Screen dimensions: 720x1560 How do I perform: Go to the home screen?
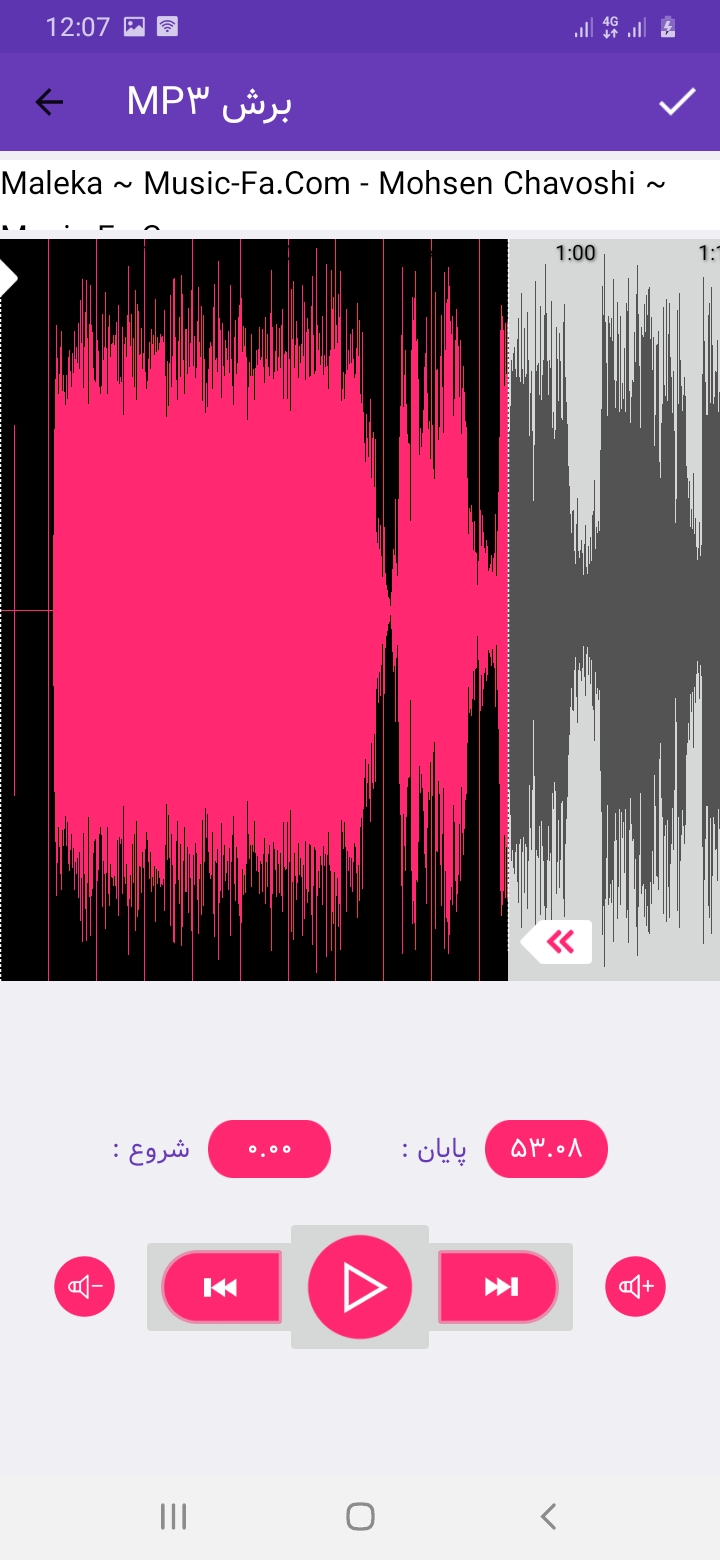(x=360, y=1517)
